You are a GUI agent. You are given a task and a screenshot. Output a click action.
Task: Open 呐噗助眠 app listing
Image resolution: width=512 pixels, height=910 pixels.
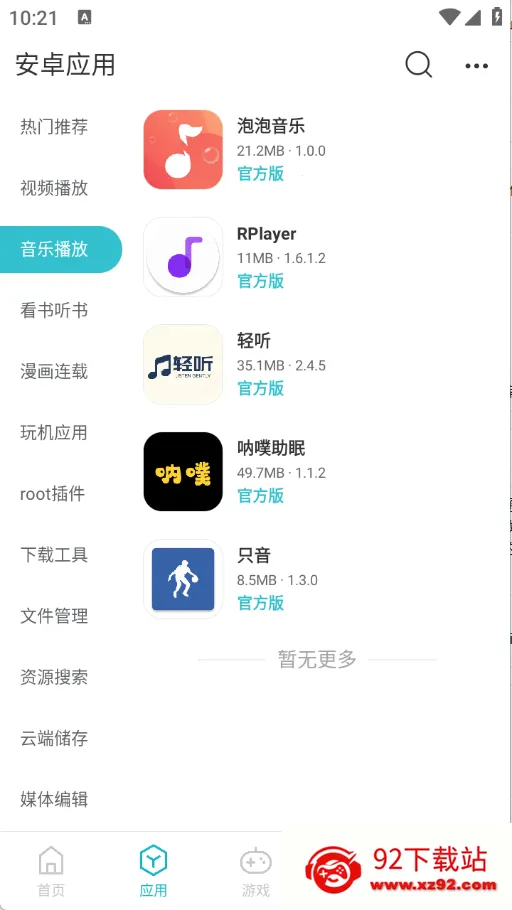319,472
